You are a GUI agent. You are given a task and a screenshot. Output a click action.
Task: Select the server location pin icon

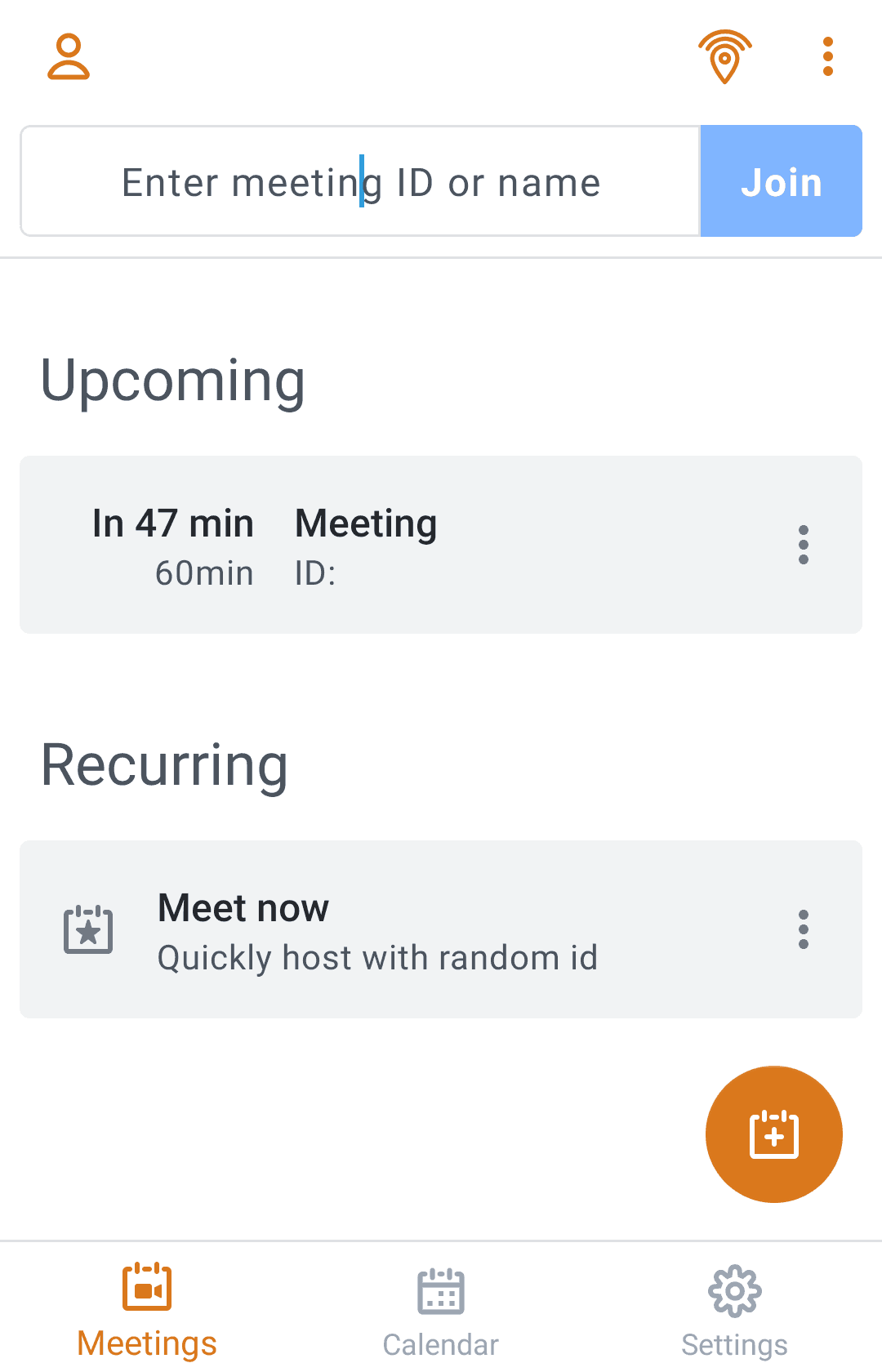[724, 57]
